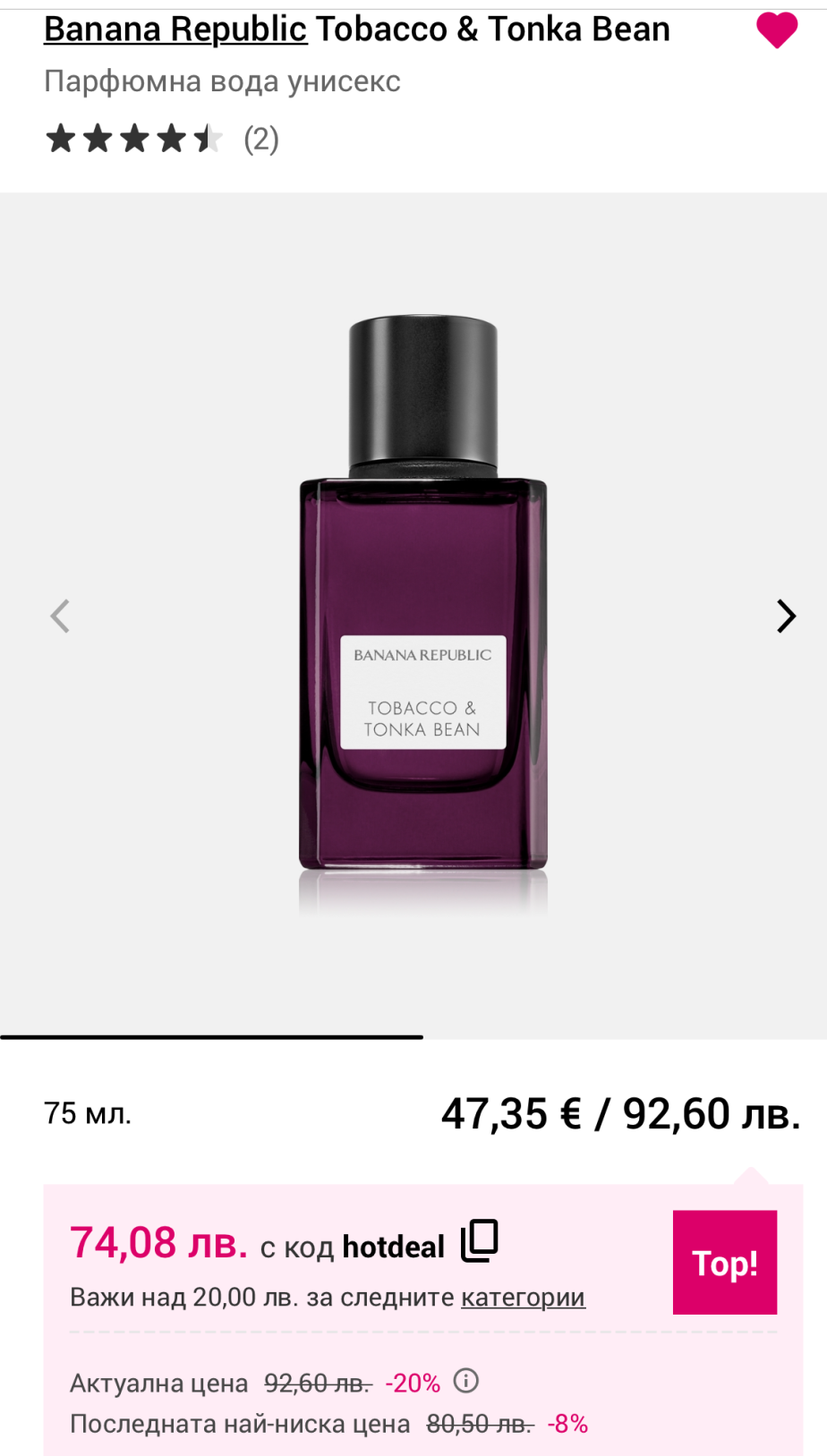Open the underlined категории link
Image resolution: width=827 pixels, height=1456 pixels.
point(523,1297)
